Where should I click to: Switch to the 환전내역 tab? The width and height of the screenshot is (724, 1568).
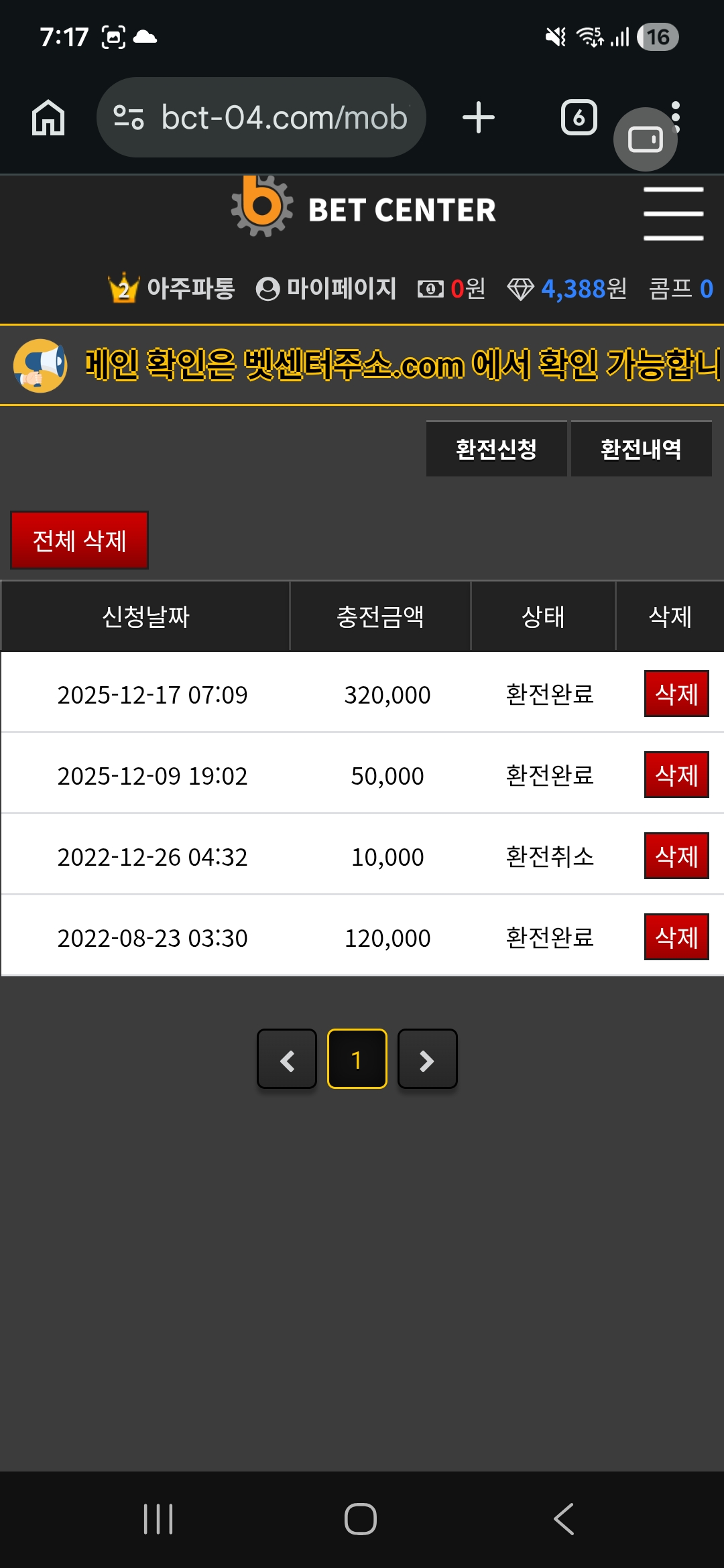click(641, 449)
